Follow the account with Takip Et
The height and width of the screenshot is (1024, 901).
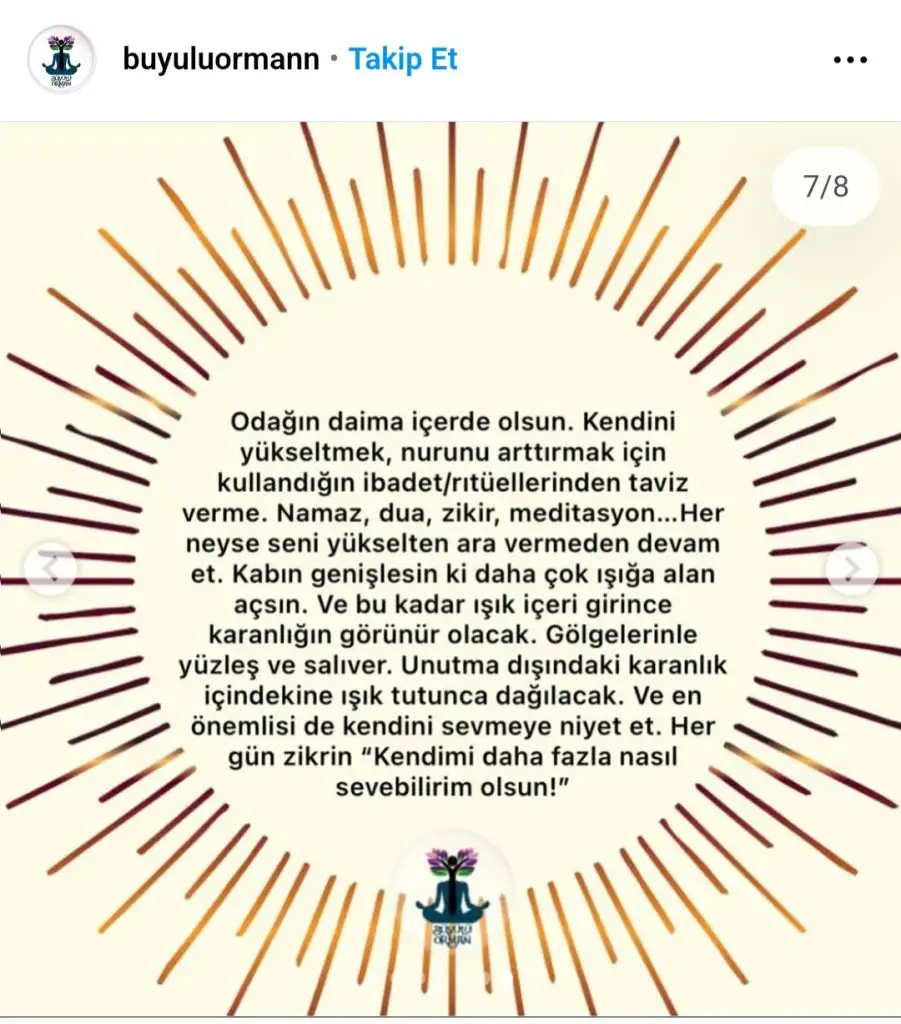click(x=403, y=60)
